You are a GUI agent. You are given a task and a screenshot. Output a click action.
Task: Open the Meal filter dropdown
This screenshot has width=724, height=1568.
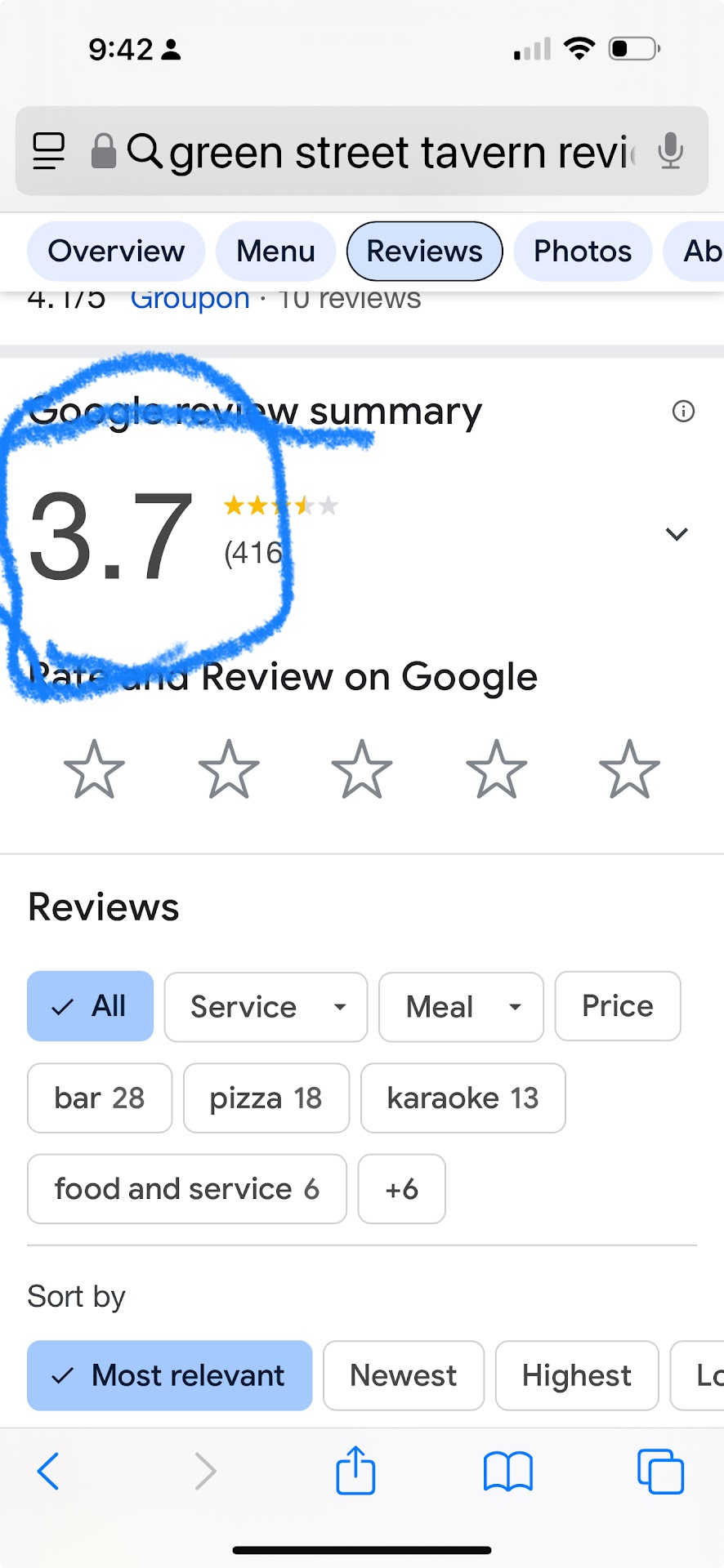(461, 1007)
